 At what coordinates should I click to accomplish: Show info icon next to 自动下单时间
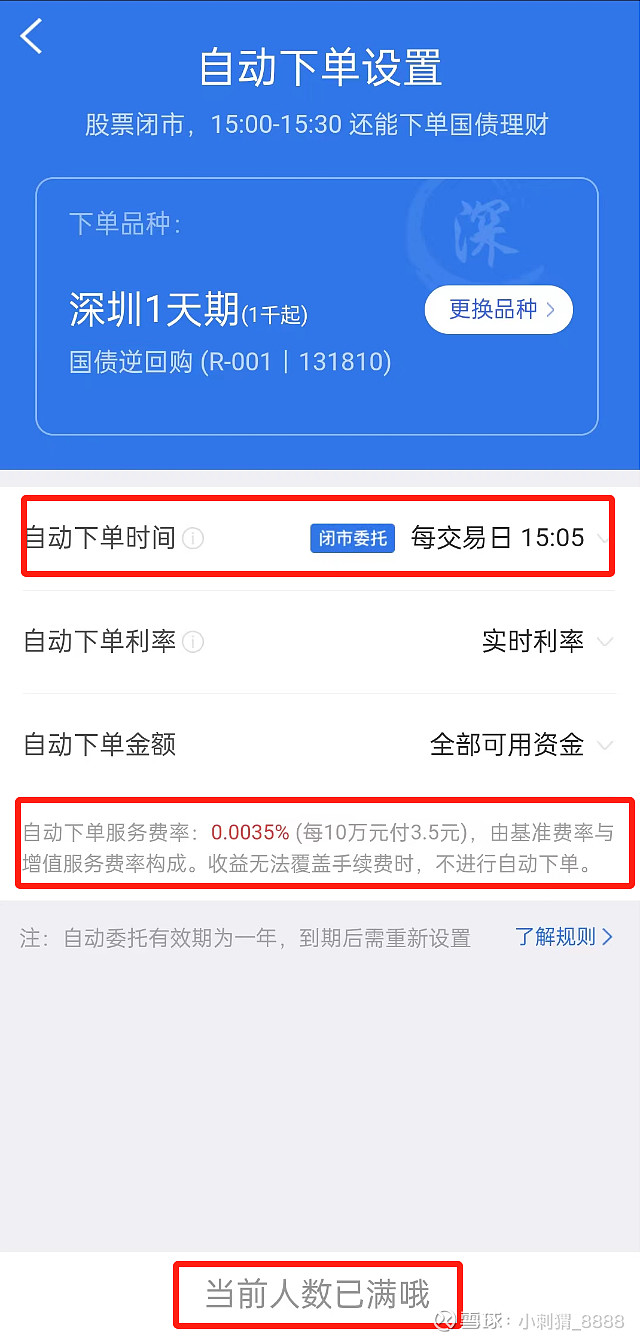(x=193, y=539)
